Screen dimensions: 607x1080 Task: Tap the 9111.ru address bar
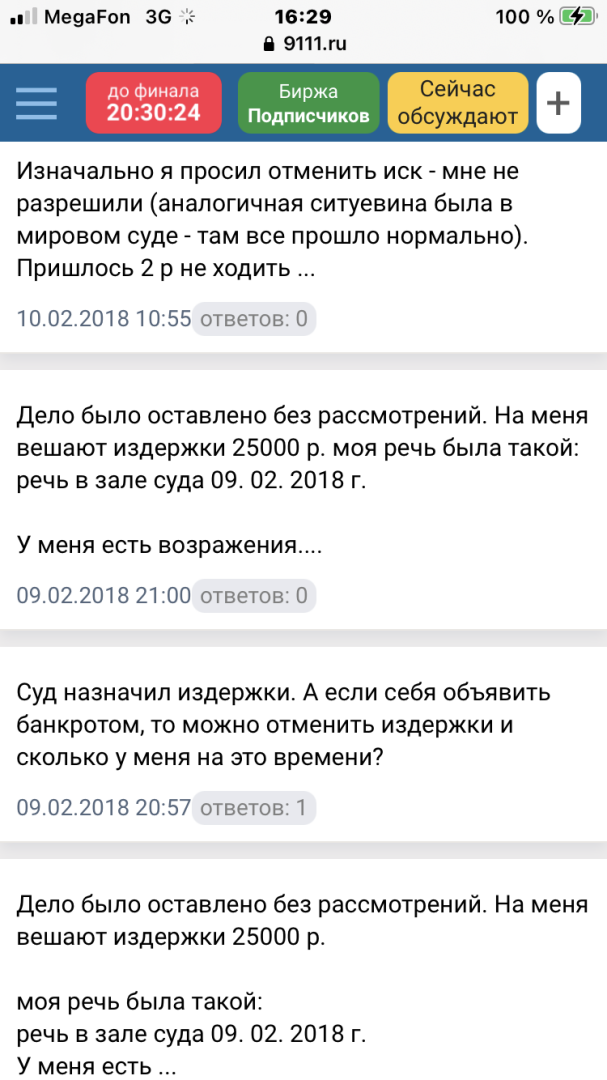(303, 44)
